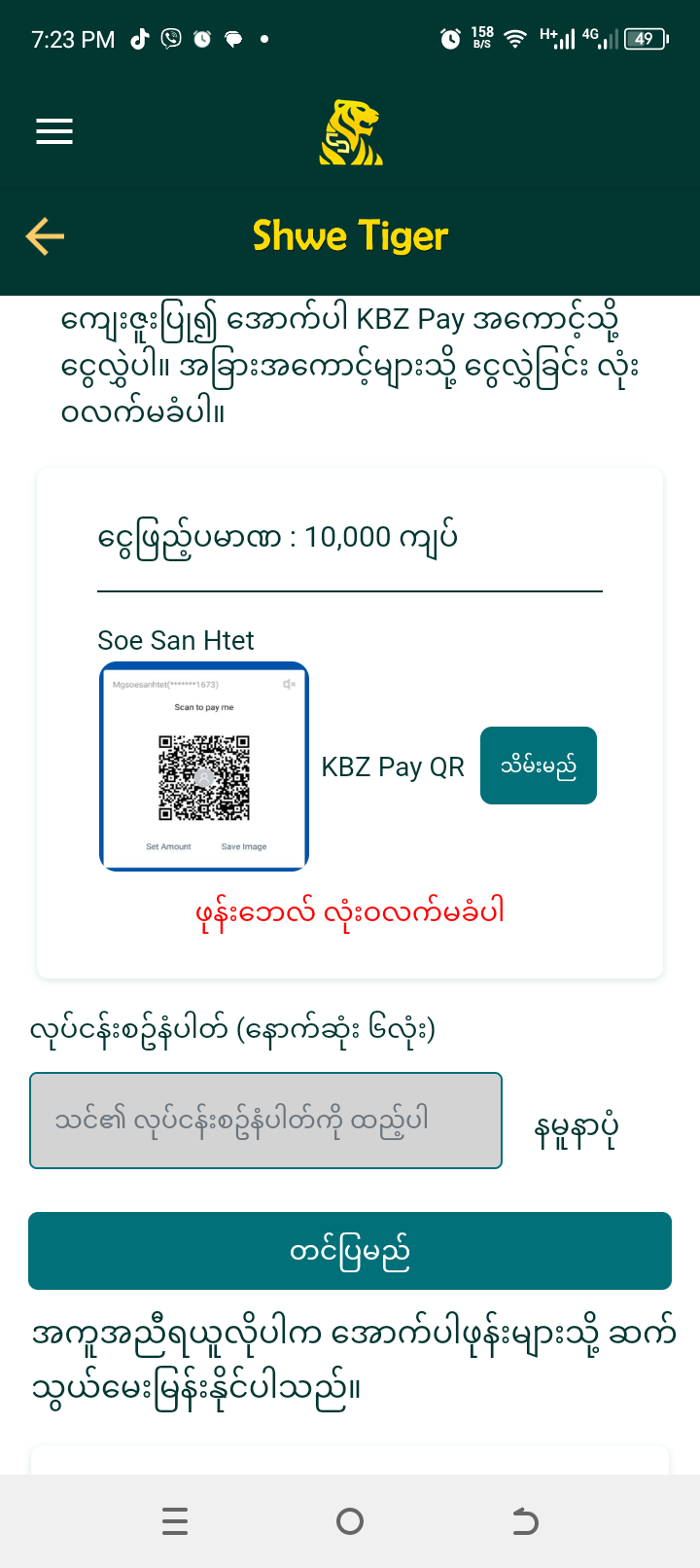Open the KBZ Pay QR image
Image resolution: width=700 pixels, height=1568 pixels.
click(x=204, y=766)
